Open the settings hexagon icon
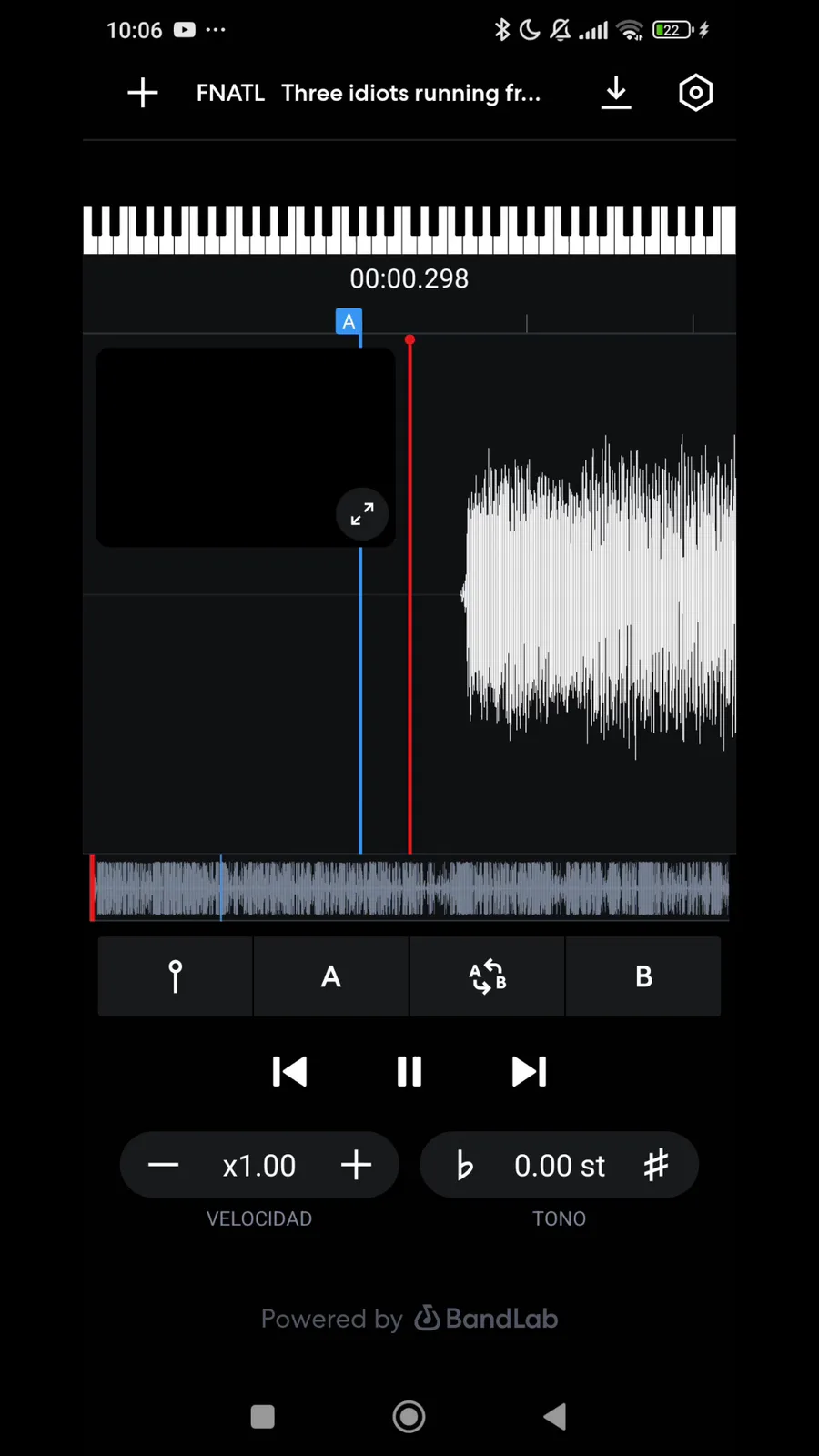 695,93
